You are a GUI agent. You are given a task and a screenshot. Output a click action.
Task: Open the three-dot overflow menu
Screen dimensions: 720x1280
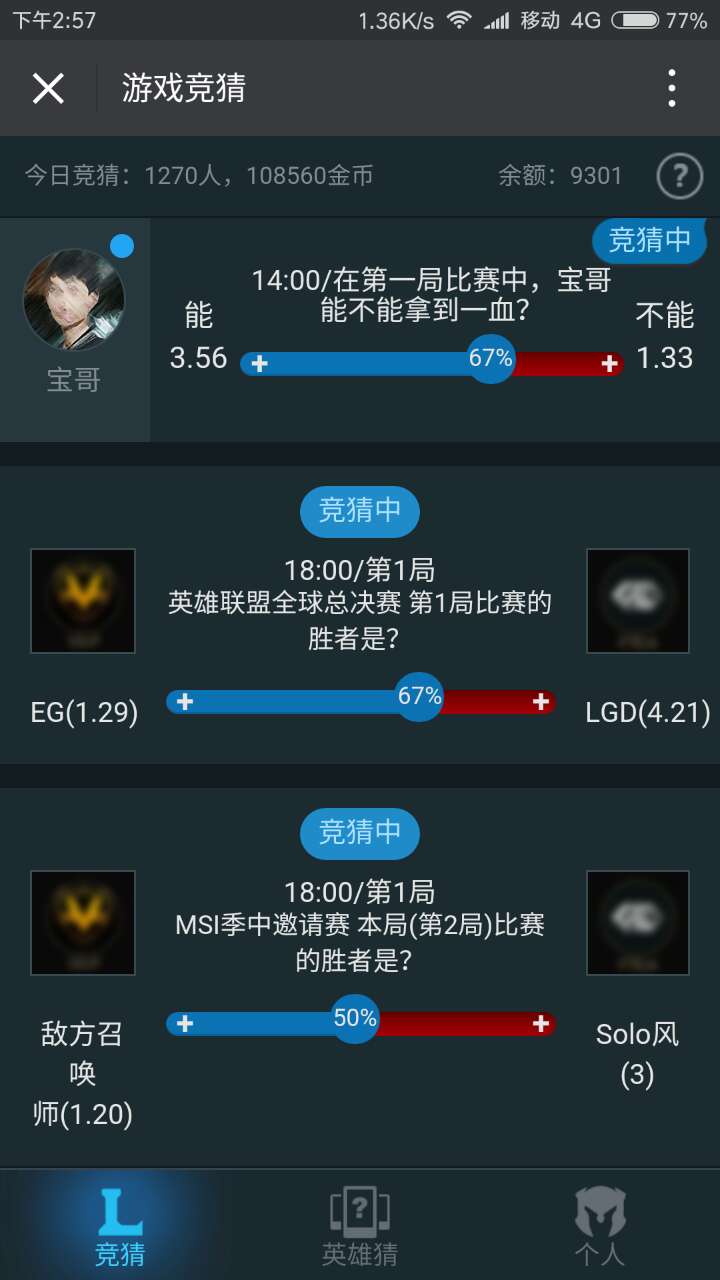672,88
